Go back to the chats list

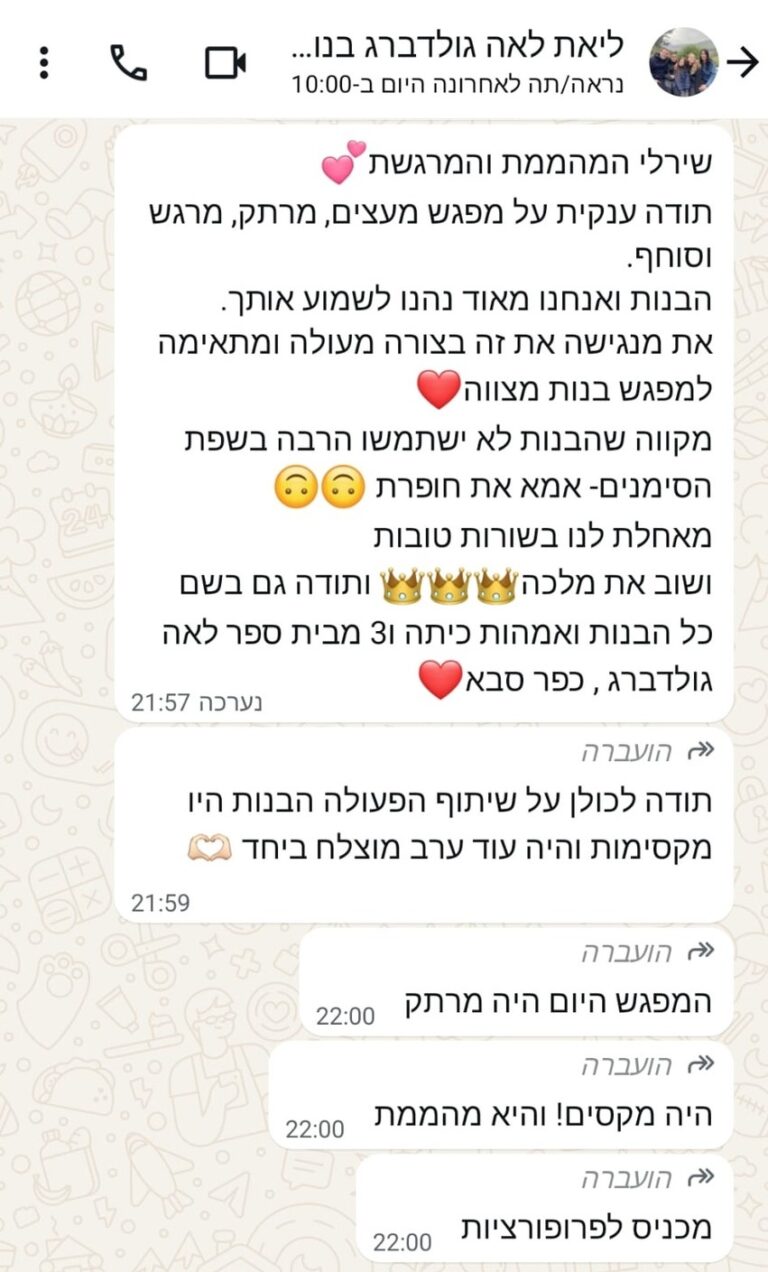tap(742, 62)
